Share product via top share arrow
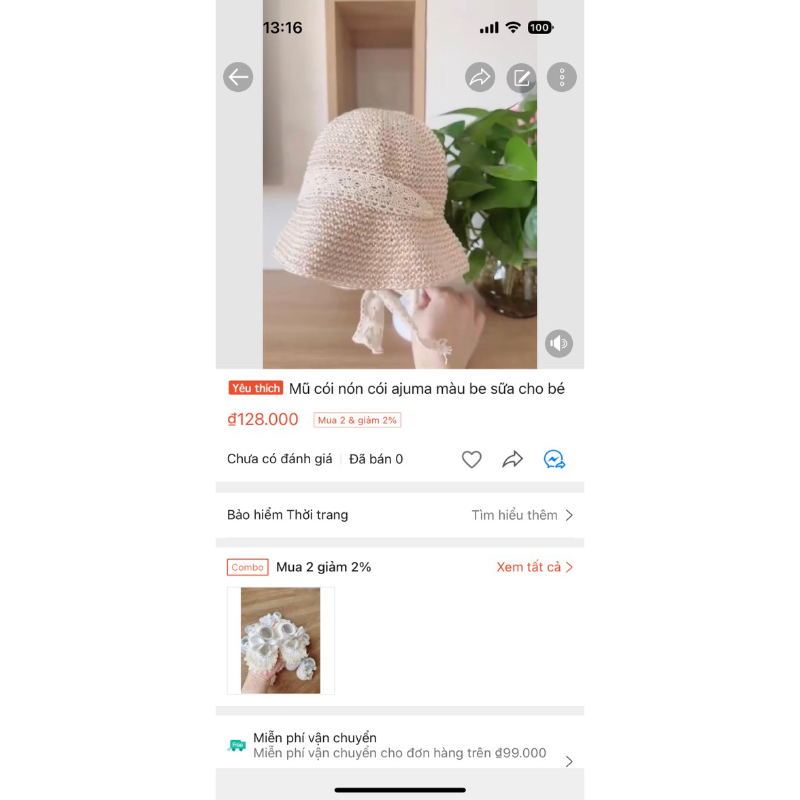The height and width of the screenshot is (800, 800). [x=480, y=77]
